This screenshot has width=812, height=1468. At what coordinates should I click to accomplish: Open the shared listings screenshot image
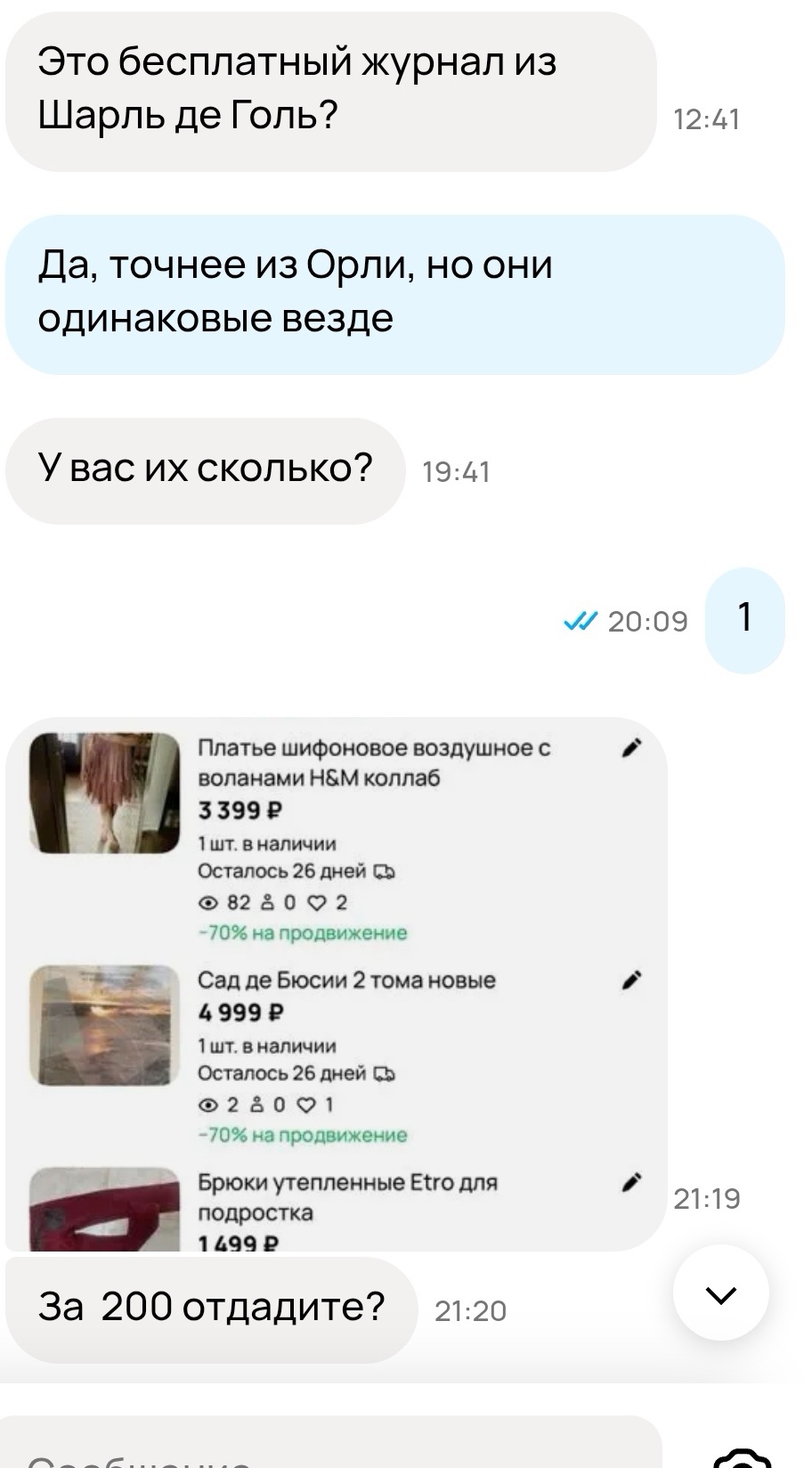[337, 983]
